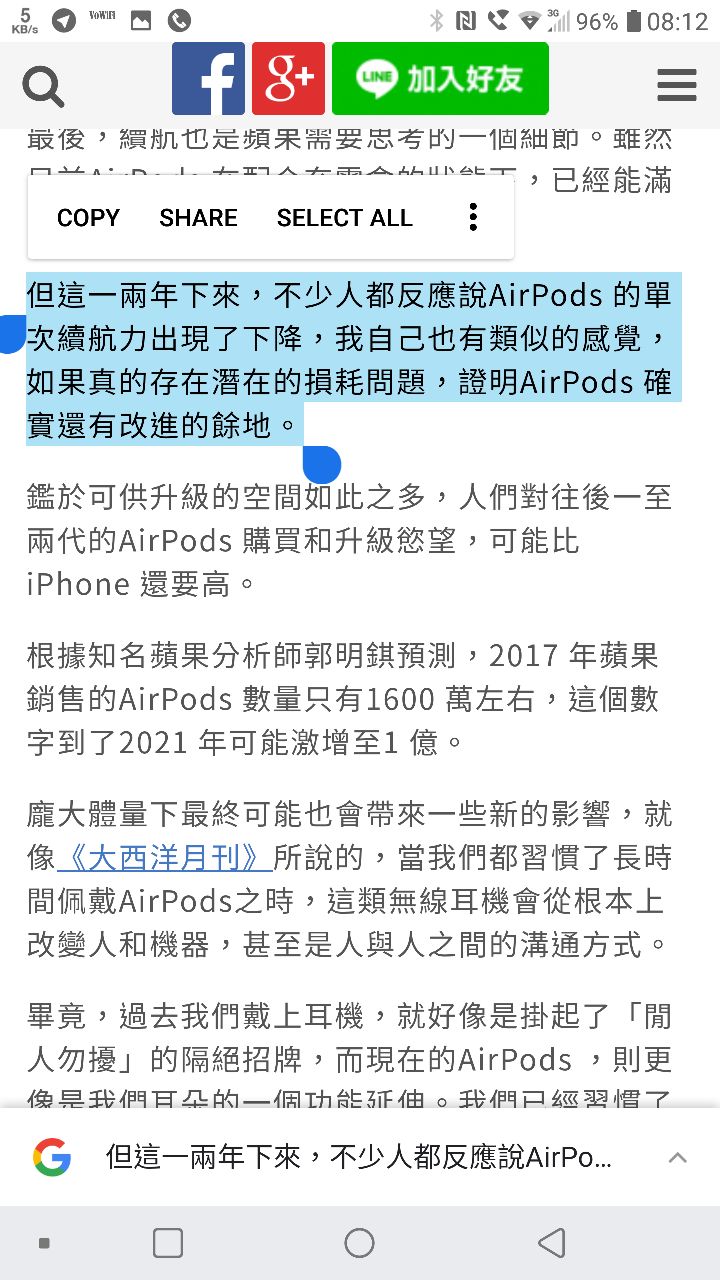
Task: Share article on Facebook
Action: click(x=208, y=79)
